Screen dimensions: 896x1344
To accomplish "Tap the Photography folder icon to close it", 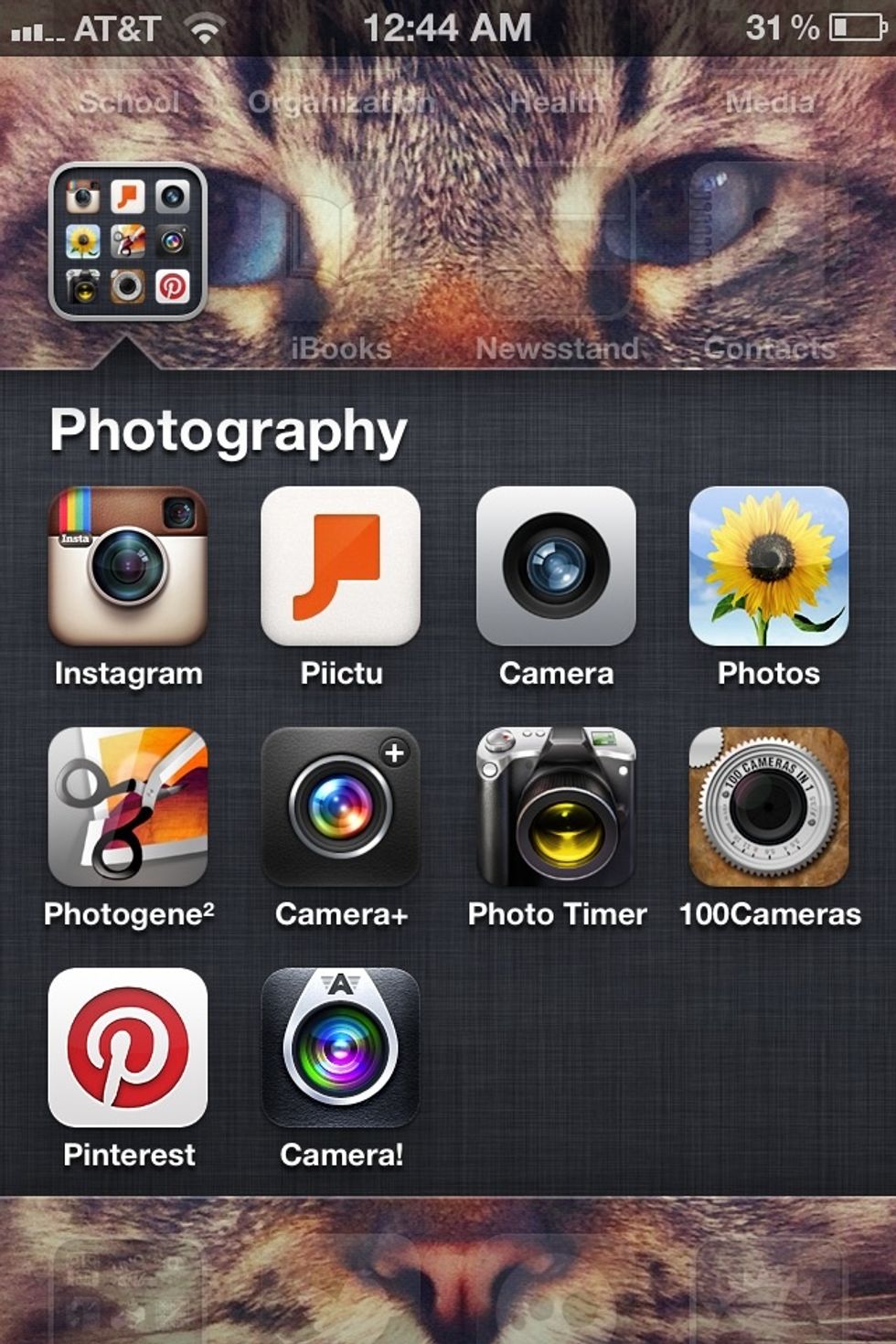I will (x=128, y=241).
